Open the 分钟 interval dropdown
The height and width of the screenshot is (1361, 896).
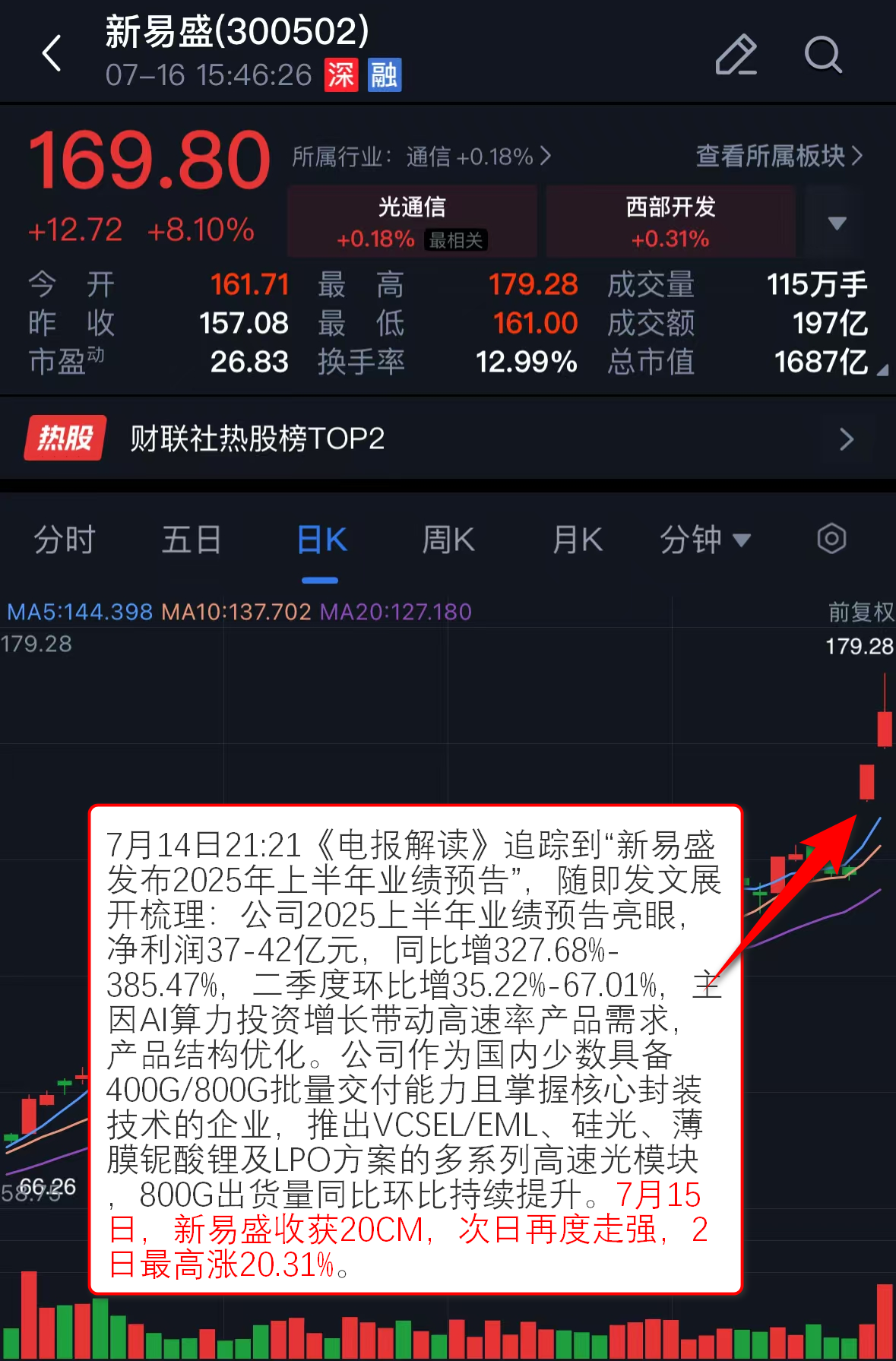point(704,540)
